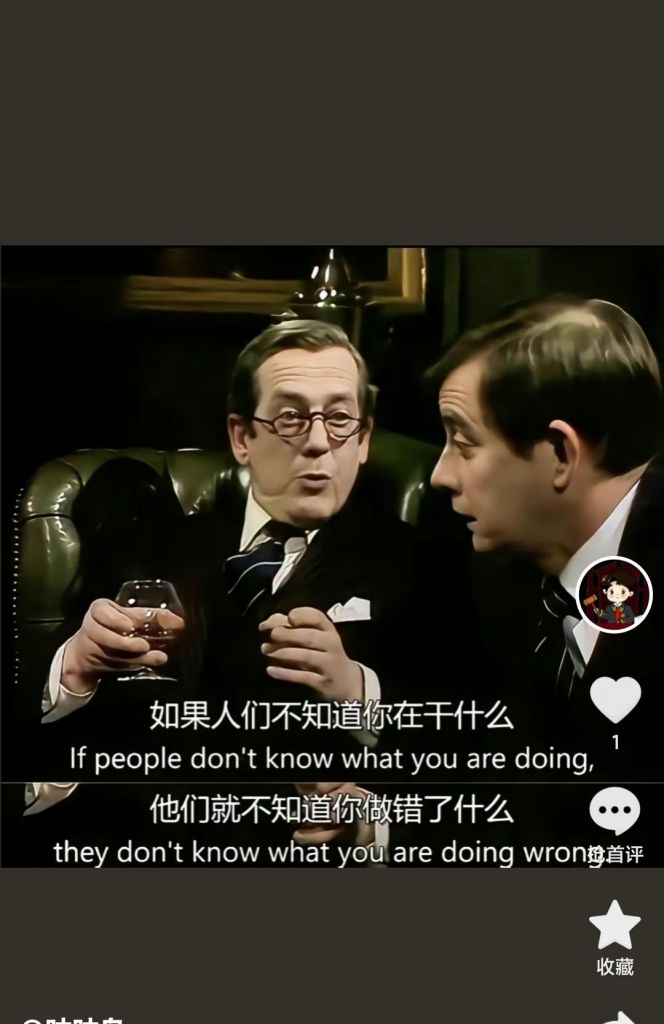Save video with the 收藏 star
664x1024 pixels.
tap(614, 926)
